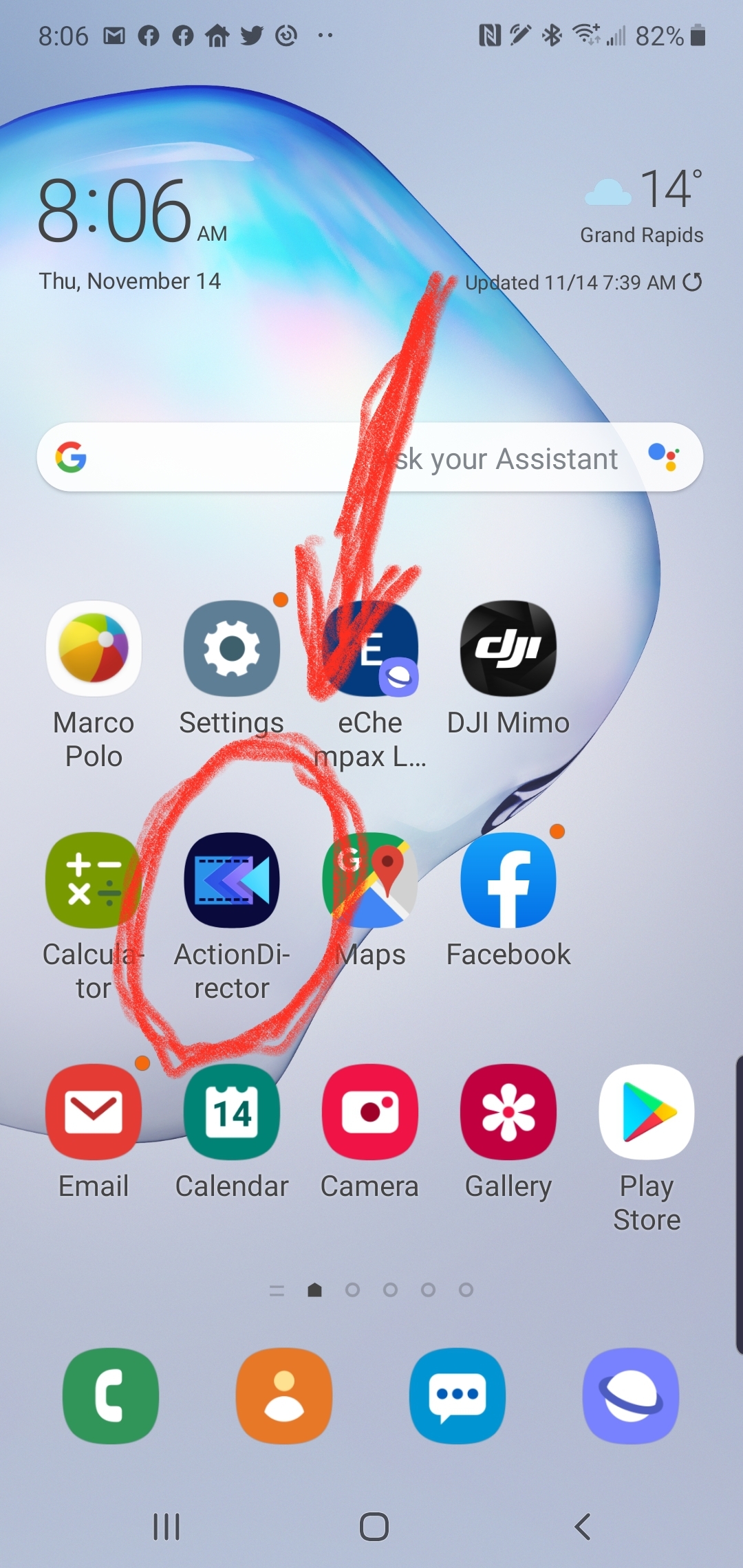Launch Facebook
This screenshot has width=743, height=1568.
coord(508,880)
